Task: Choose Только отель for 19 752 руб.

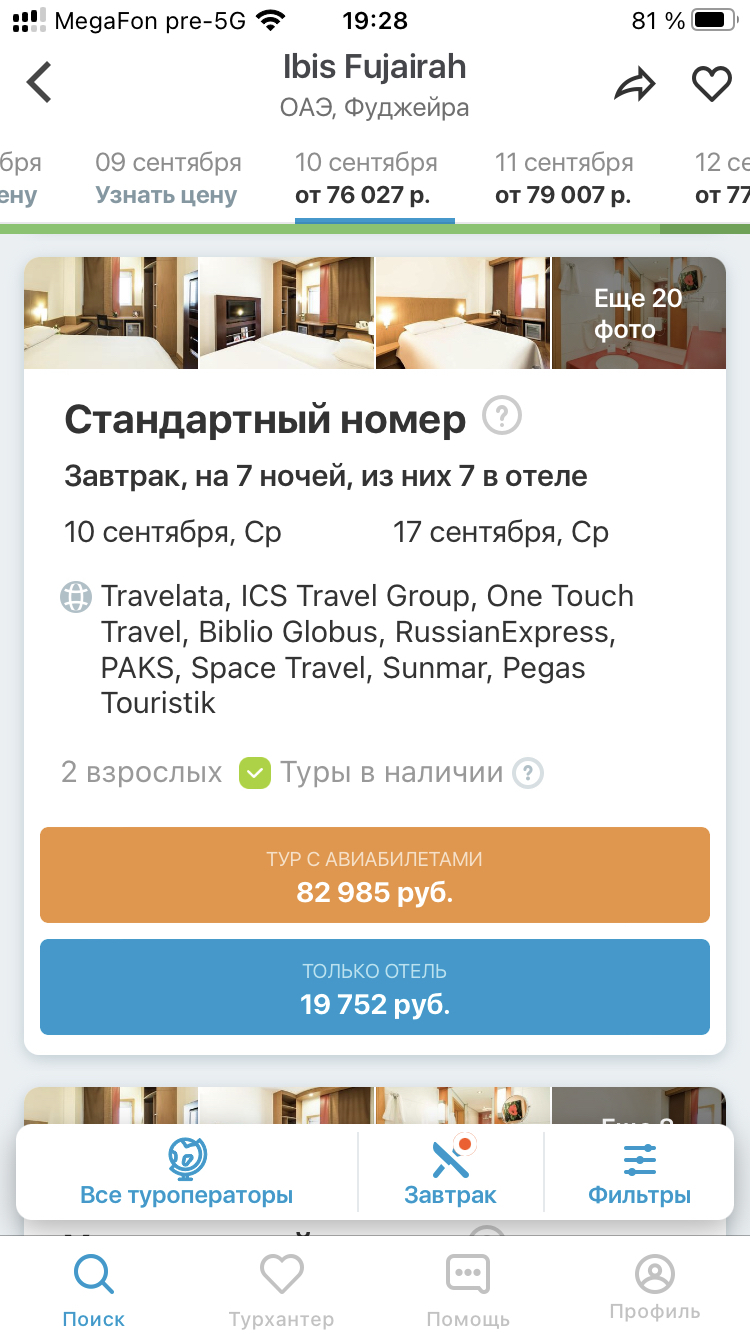Action: coord(375,987)
